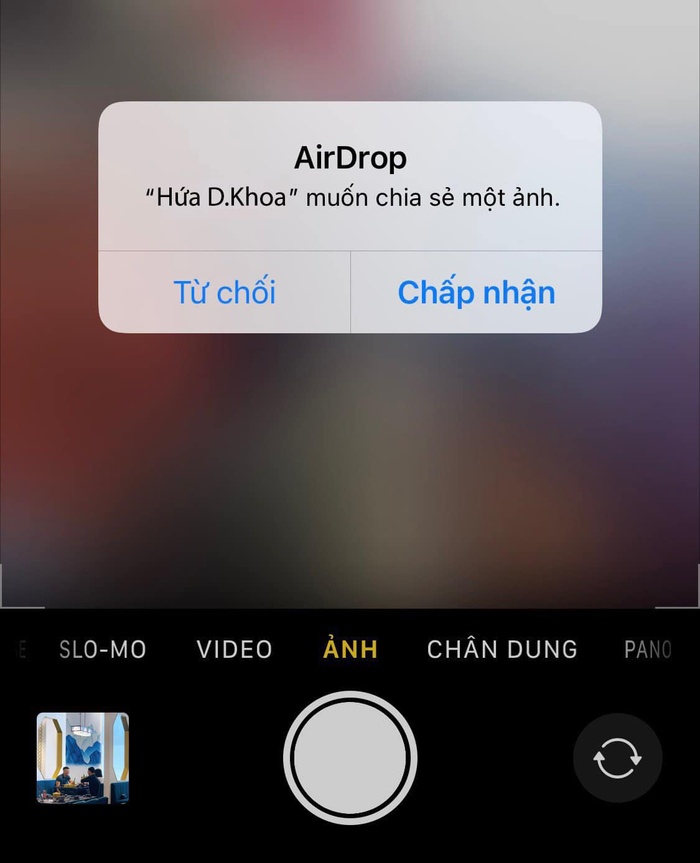700x863 pixels.
Task: Switch to SLO-MO camera mode
Action: tap(102, 649)
